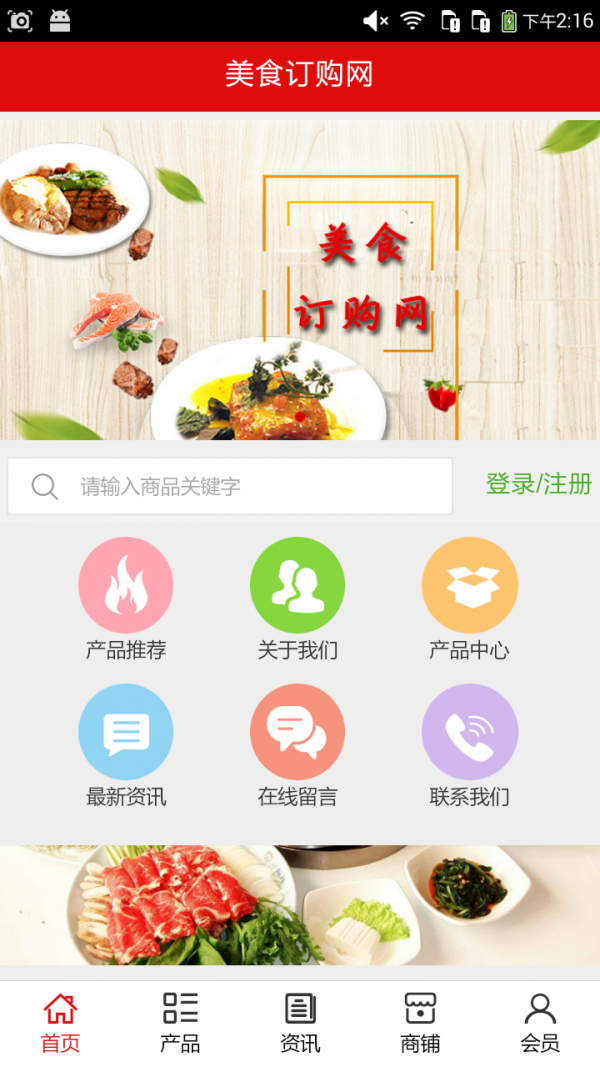The width and height of the screenshot is (600, 1067).
Task: Open the top 美食订购网 banner
Action: (300, 280)
